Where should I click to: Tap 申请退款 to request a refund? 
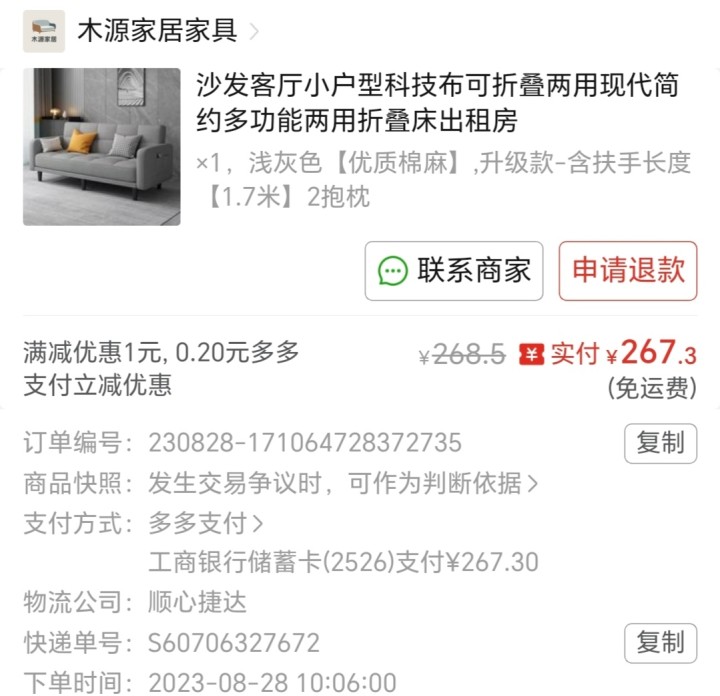point(627,270)
